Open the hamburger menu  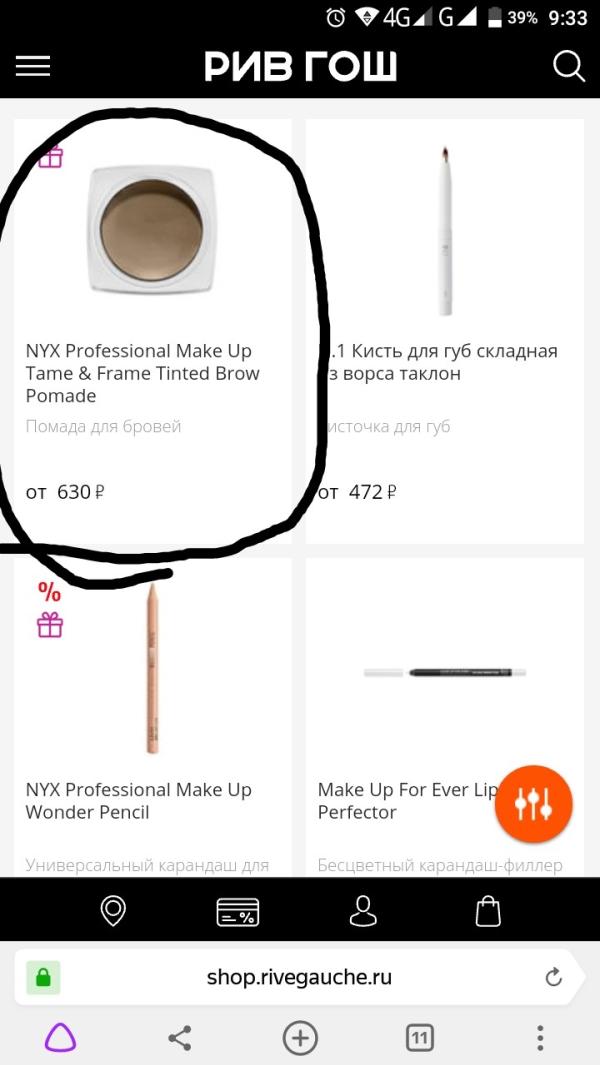(33, 66)
